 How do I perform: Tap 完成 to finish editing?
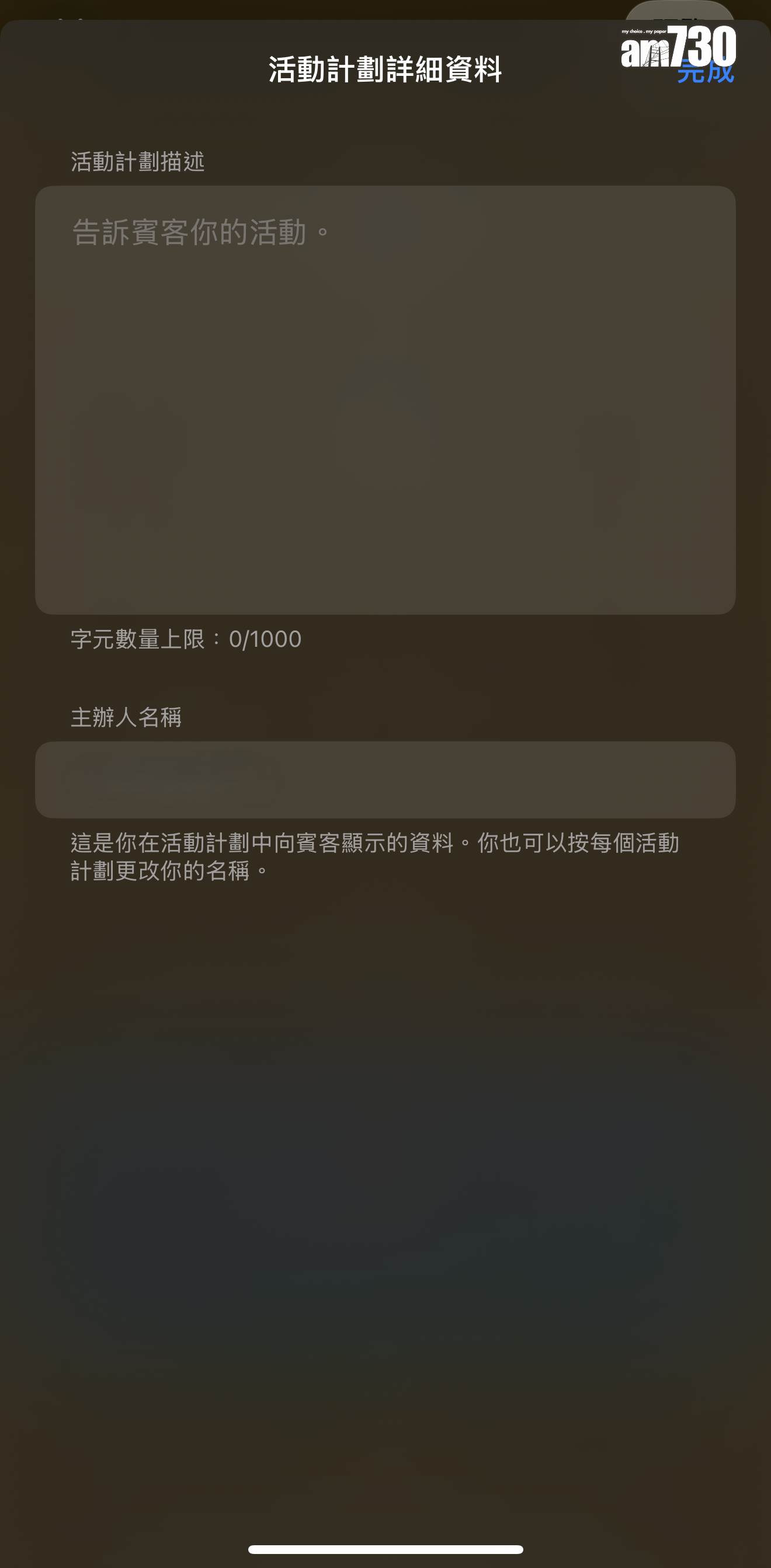(705, 72)
